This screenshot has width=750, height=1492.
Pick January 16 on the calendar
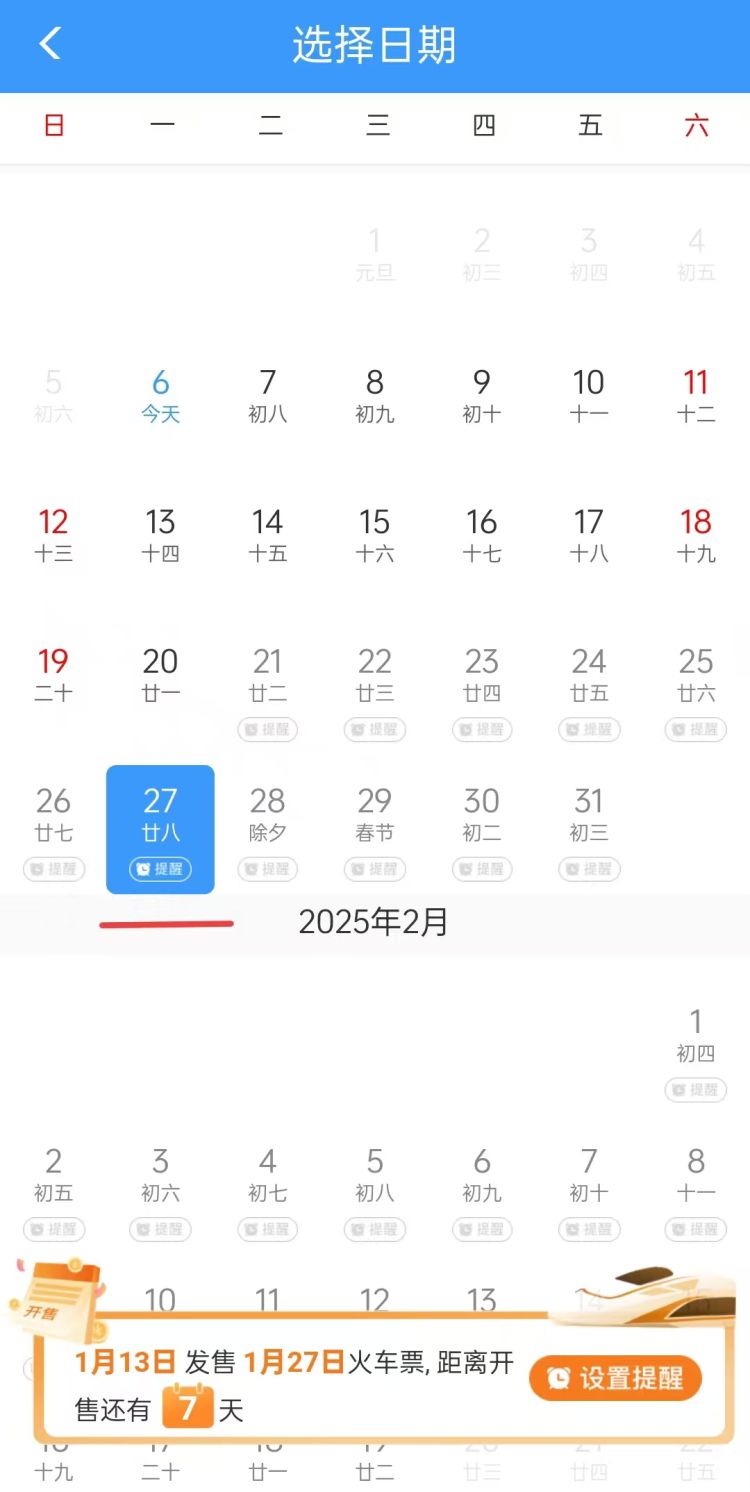(481, 535)
